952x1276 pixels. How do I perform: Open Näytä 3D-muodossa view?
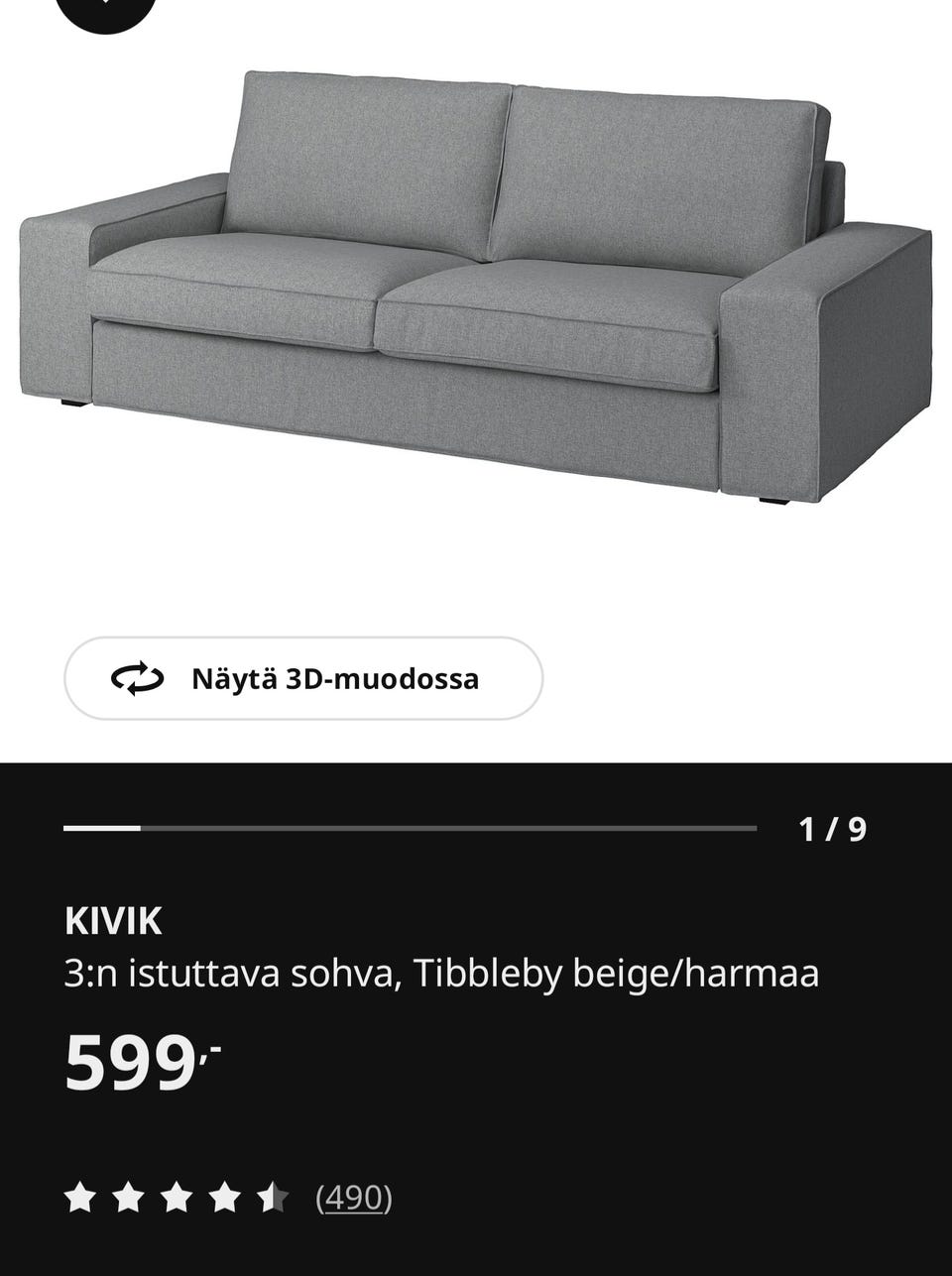tap(302, 679)
